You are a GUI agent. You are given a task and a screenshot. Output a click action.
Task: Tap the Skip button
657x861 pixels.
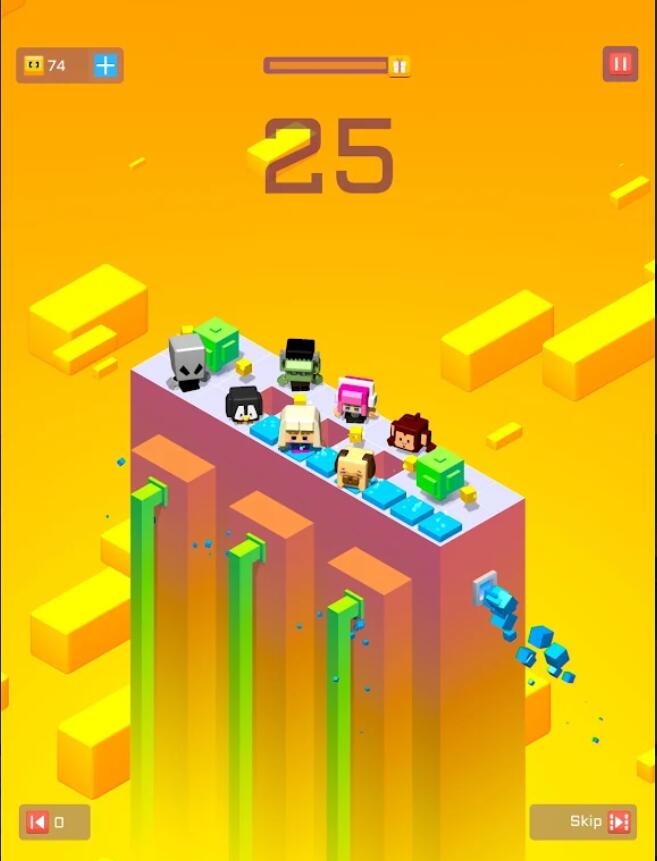click(597, 822)
